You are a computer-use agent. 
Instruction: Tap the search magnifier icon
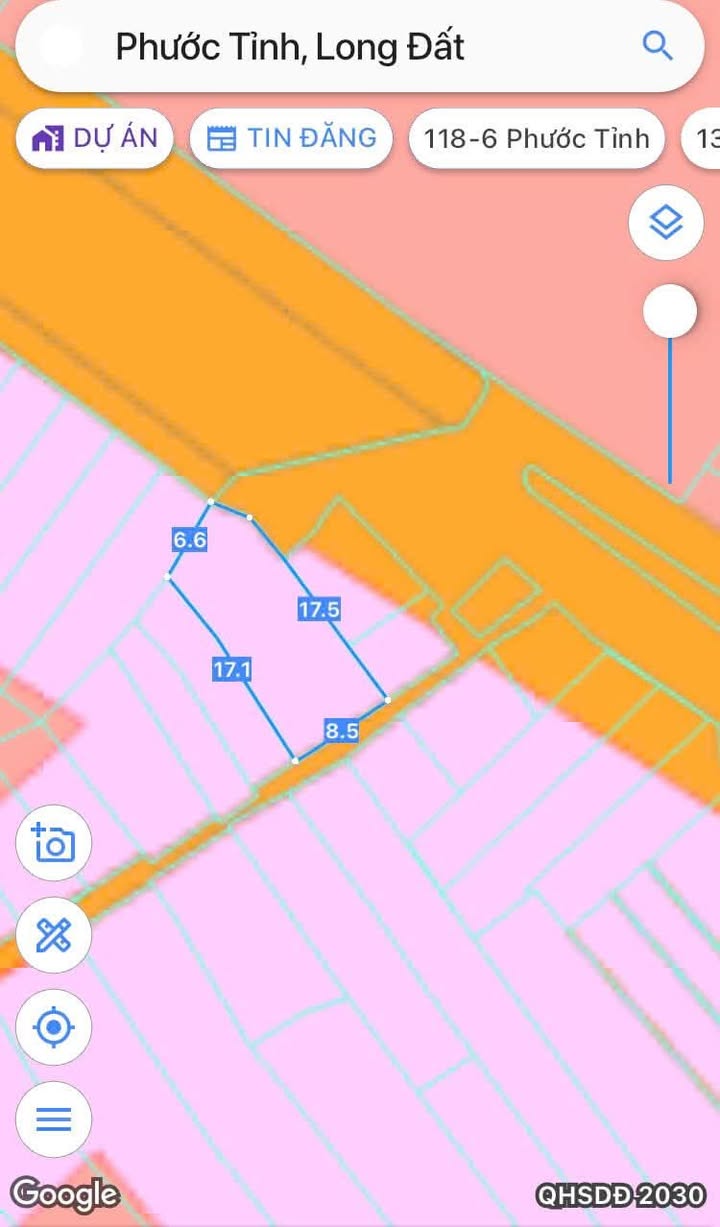pos(656,46)
